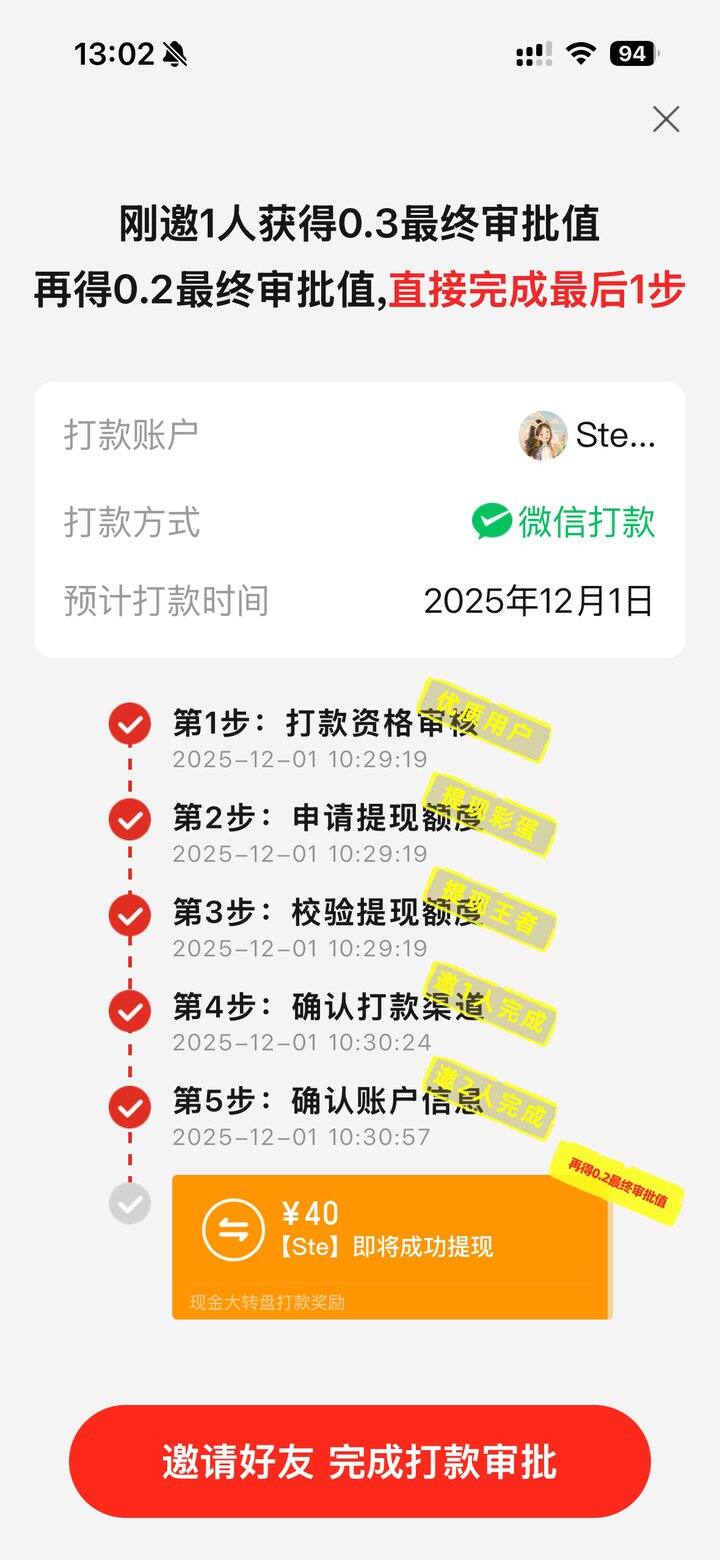This screenshot has height=1560, width=720.
Task: Open the ¥40 即将成功提现 card
Action: [x=390, y=1245]
